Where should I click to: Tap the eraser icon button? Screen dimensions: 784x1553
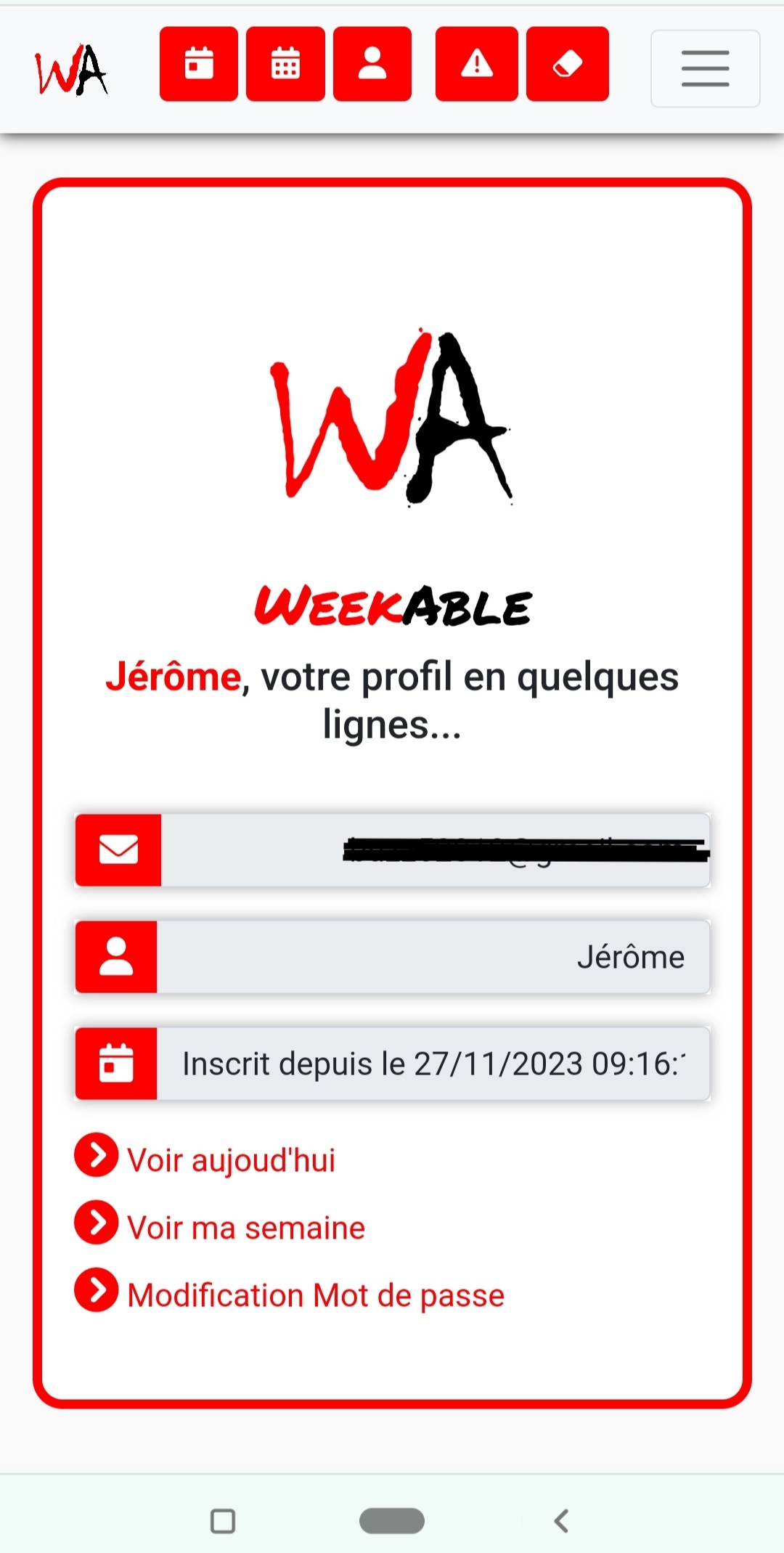[567, 64]
